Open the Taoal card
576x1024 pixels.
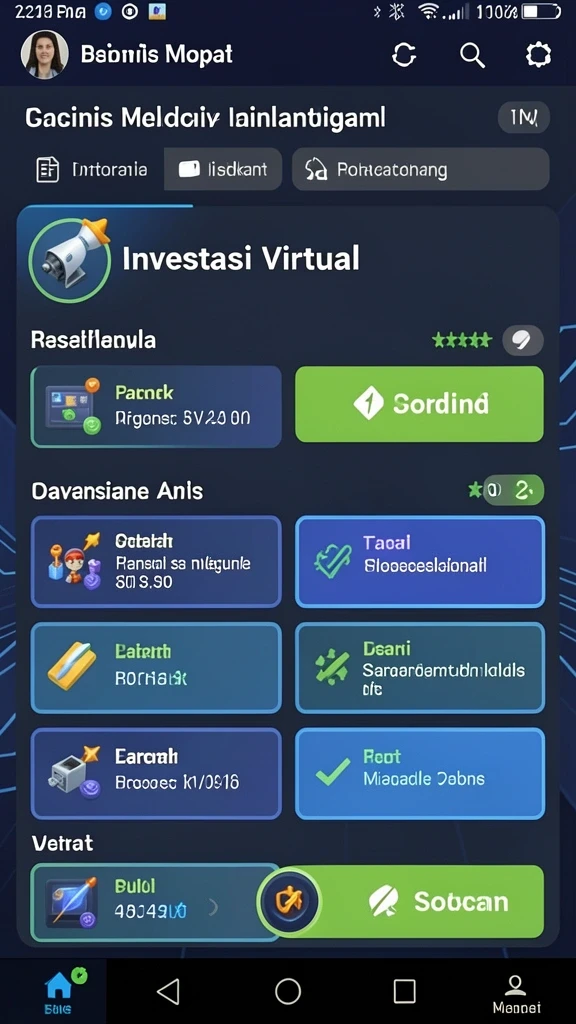tap(420, 562)
